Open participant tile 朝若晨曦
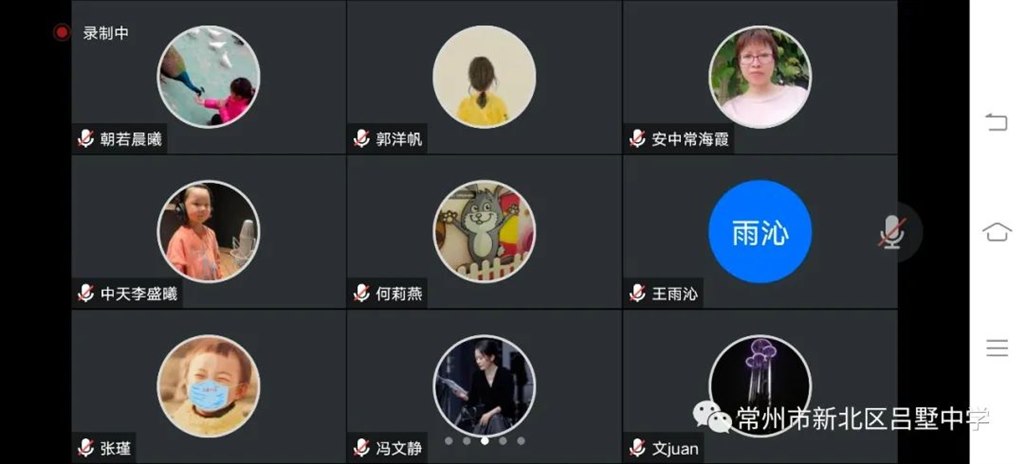The width and height of the screenshot is (1024, 464). coord(209,77)
